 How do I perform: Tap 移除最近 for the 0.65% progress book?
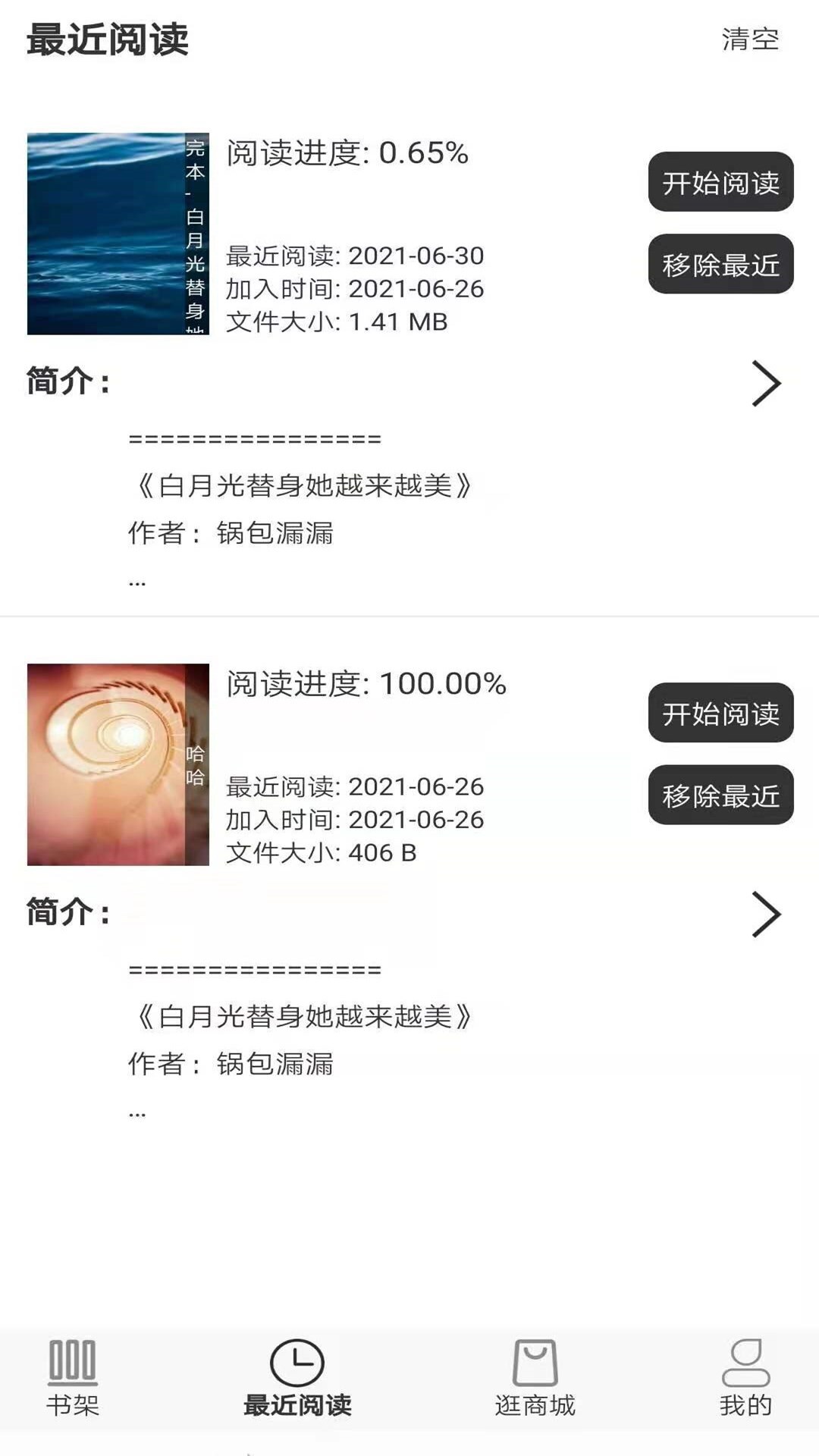[720, 264]
